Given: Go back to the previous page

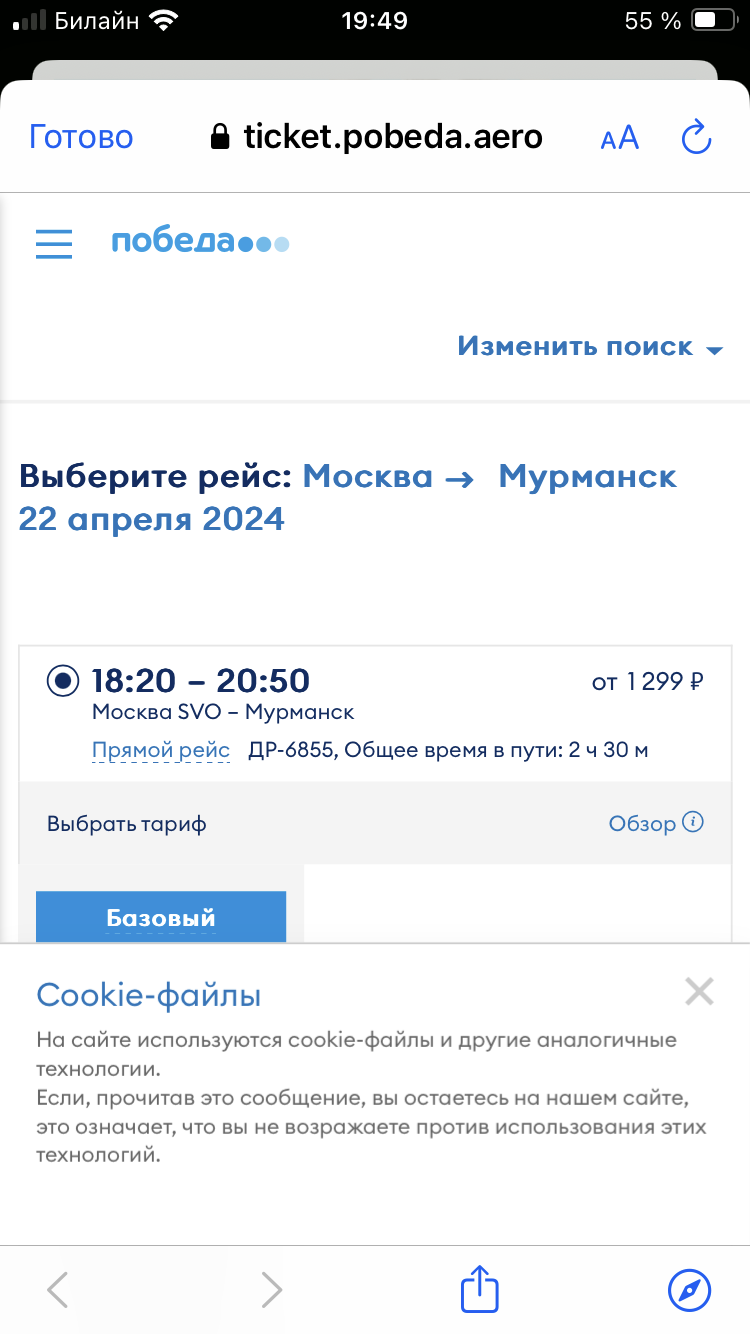Looking at the screenshot, I should coord(58,1290).
